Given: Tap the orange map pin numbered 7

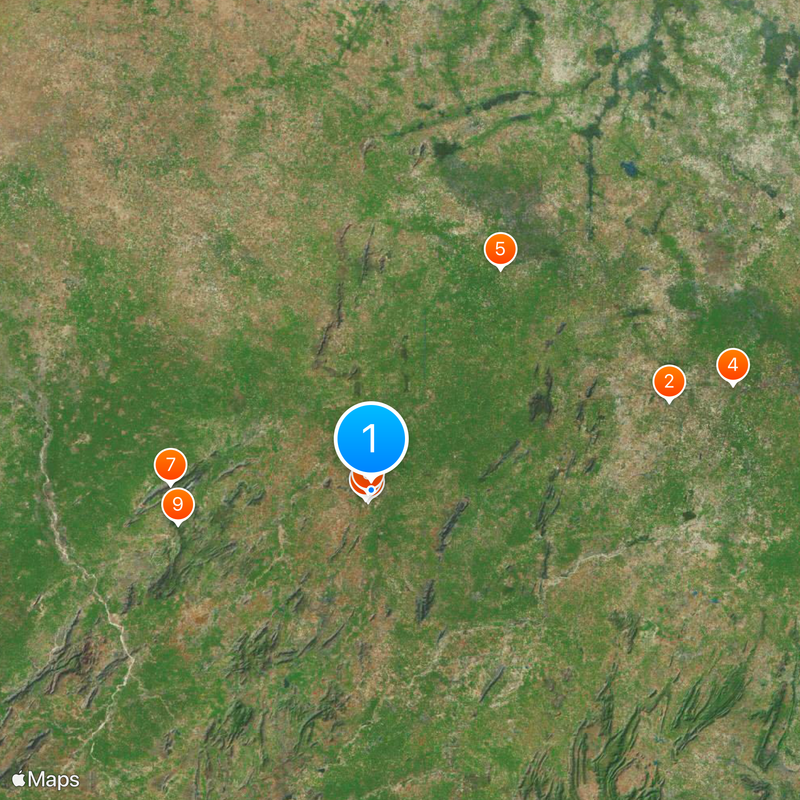Looking at the screenshot, I should [x=171, y=465].
